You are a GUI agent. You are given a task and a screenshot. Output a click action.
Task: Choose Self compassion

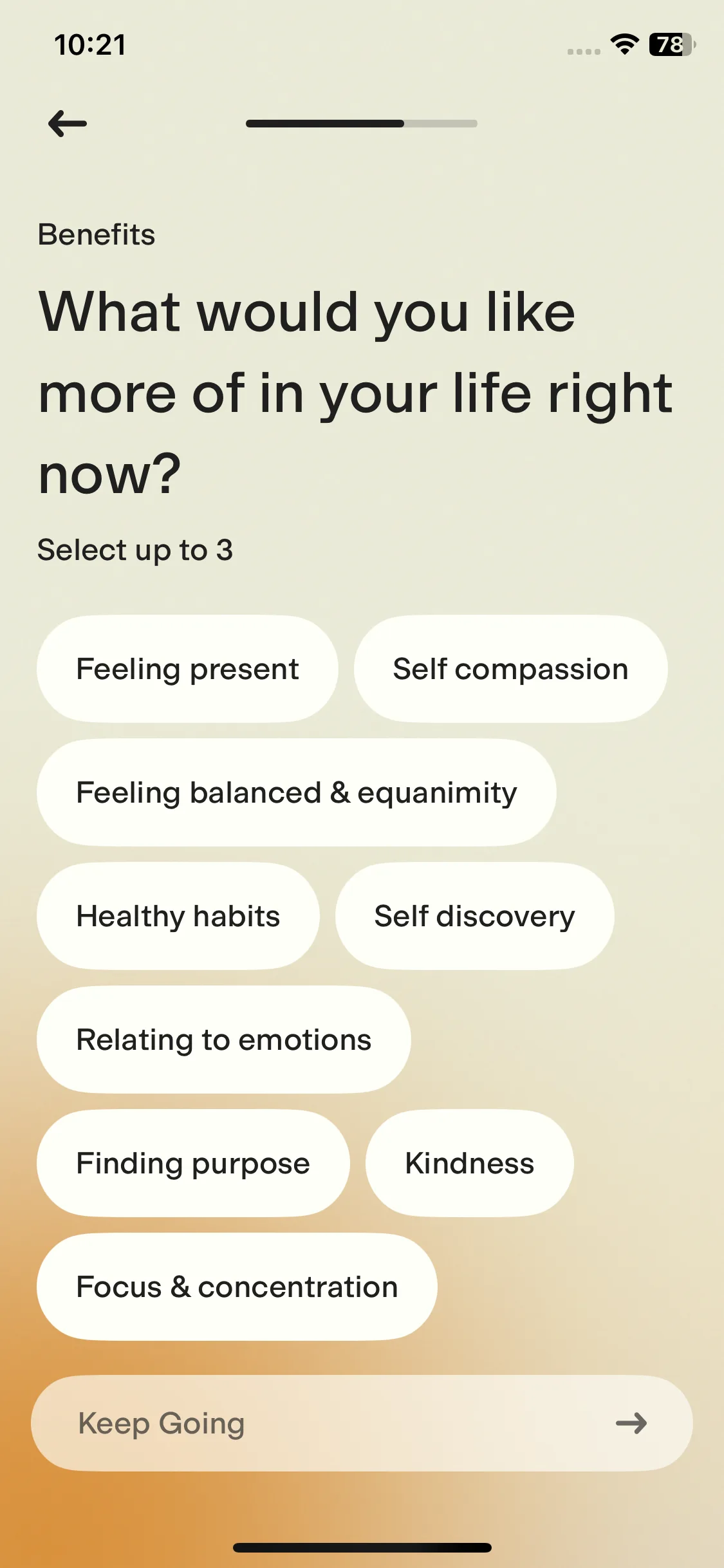point(510,669)
